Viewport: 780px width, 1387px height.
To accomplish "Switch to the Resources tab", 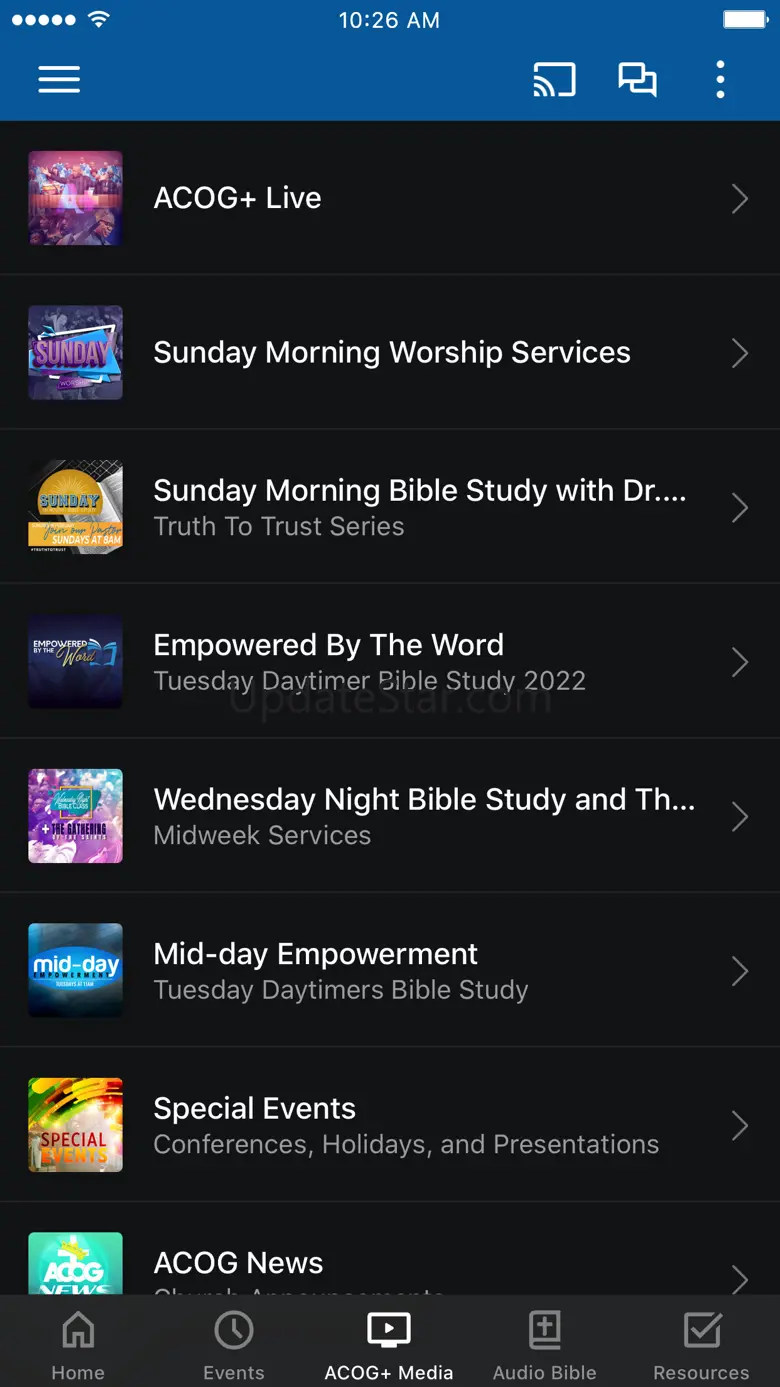I will [701, 1345].
